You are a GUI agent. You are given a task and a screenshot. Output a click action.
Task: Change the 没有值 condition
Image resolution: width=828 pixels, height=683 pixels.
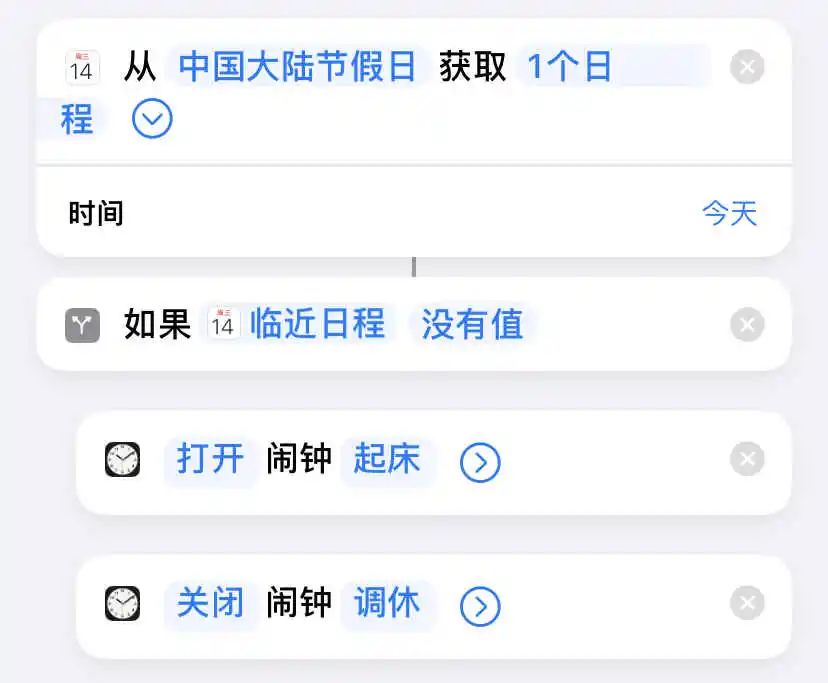[472, 324]
